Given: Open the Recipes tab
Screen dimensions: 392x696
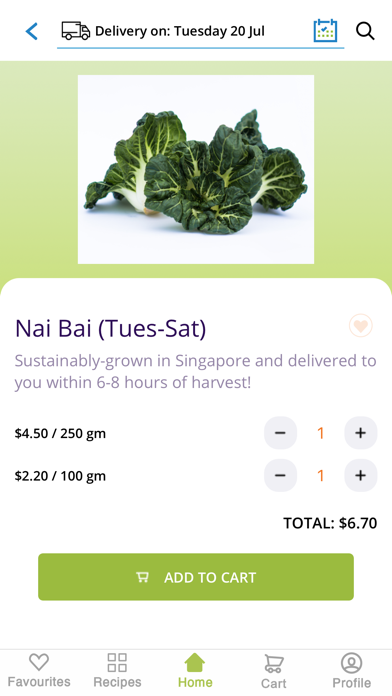Looking at the screenshot, I should click(x=117, y=671).
